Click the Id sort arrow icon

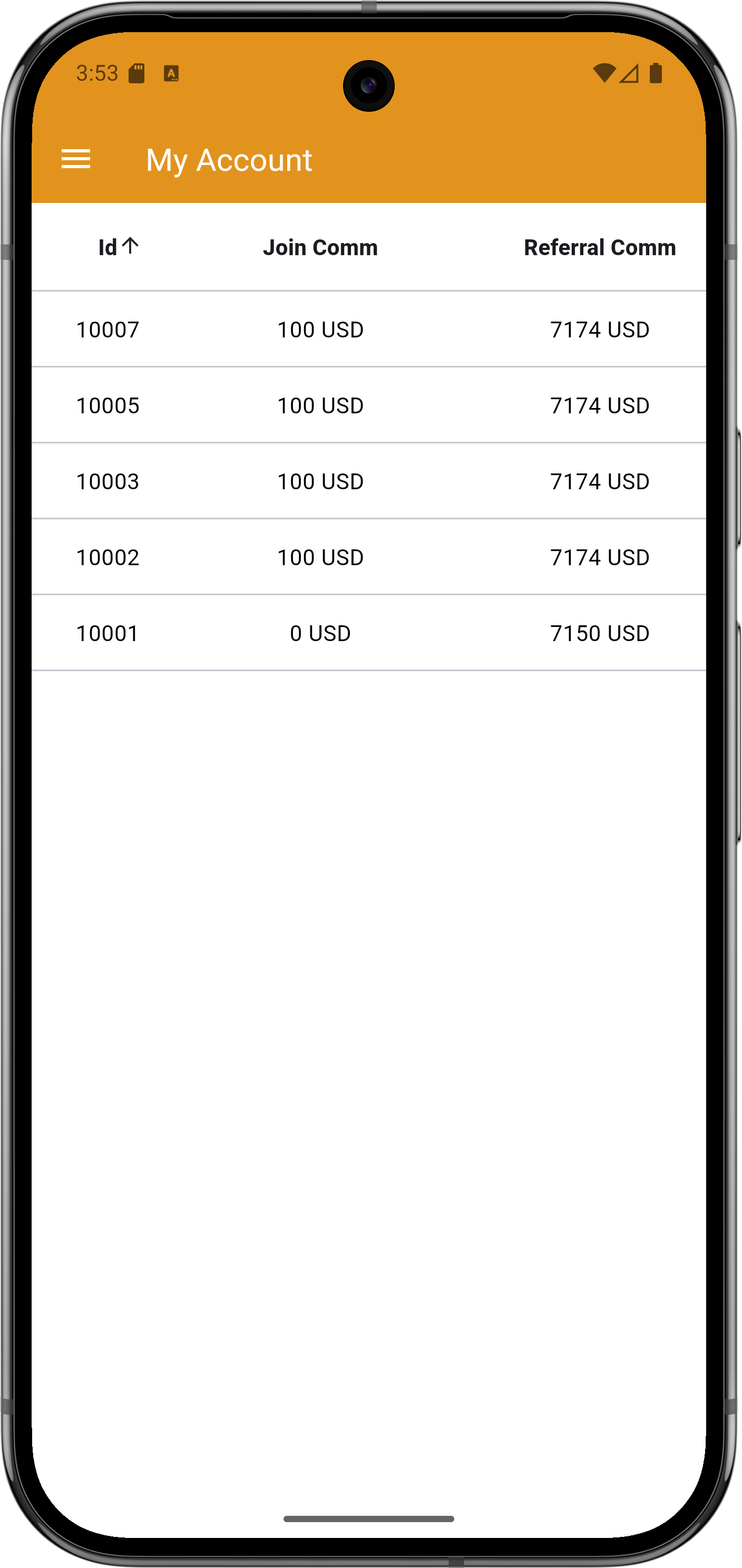pyautogui.click(x=131, y=246)
